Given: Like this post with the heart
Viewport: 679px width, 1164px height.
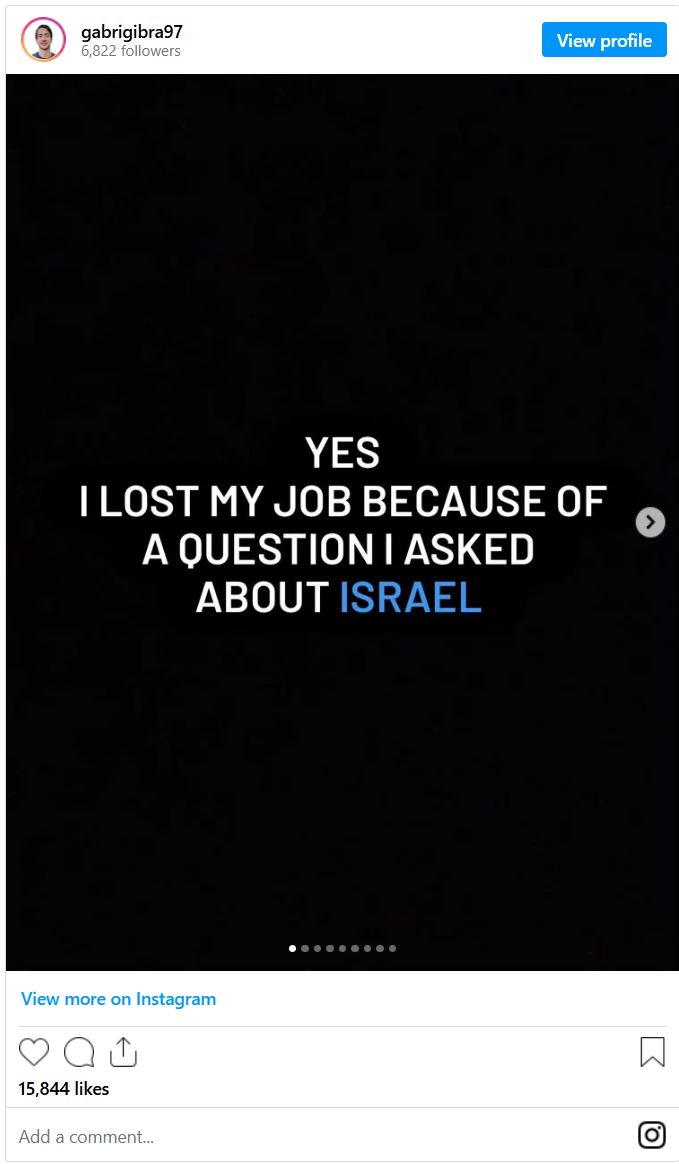Looking at the screenshot, I should 34,1052.
